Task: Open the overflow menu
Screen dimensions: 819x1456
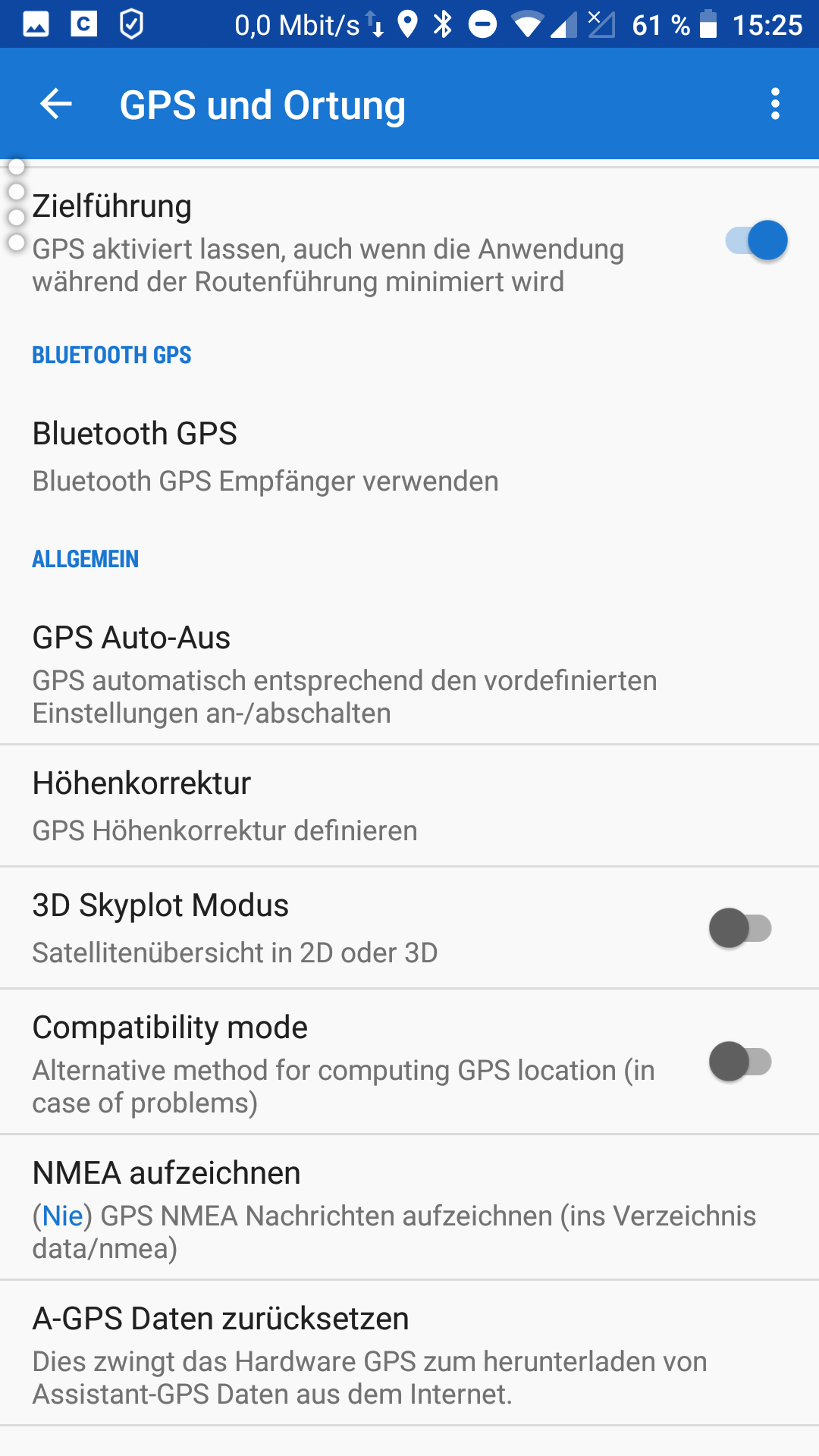Action: pyautogui.click(x=774, y=104)
